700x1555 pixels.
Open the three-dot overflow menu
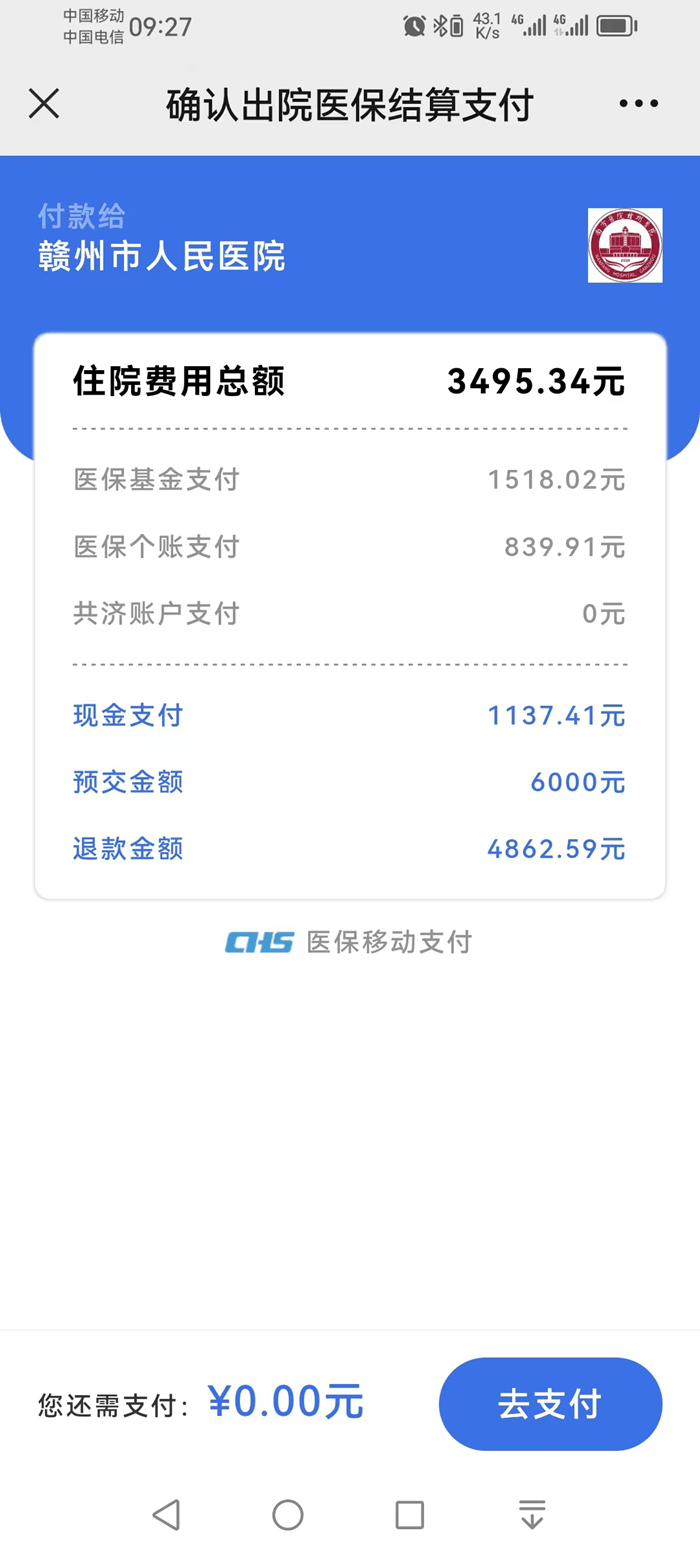click(638, 103)
